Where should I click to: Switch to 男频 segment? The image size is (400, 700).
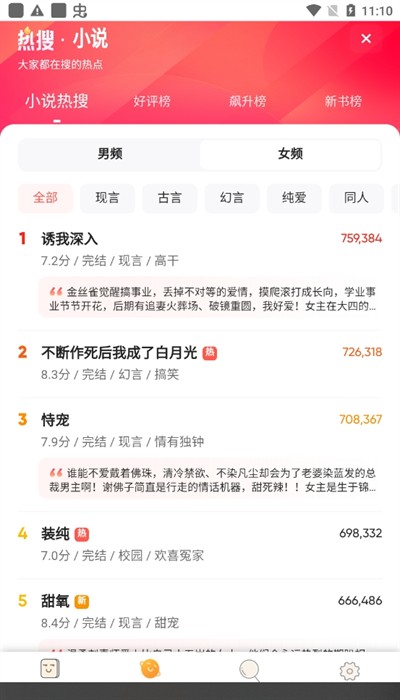click(110, 154)
